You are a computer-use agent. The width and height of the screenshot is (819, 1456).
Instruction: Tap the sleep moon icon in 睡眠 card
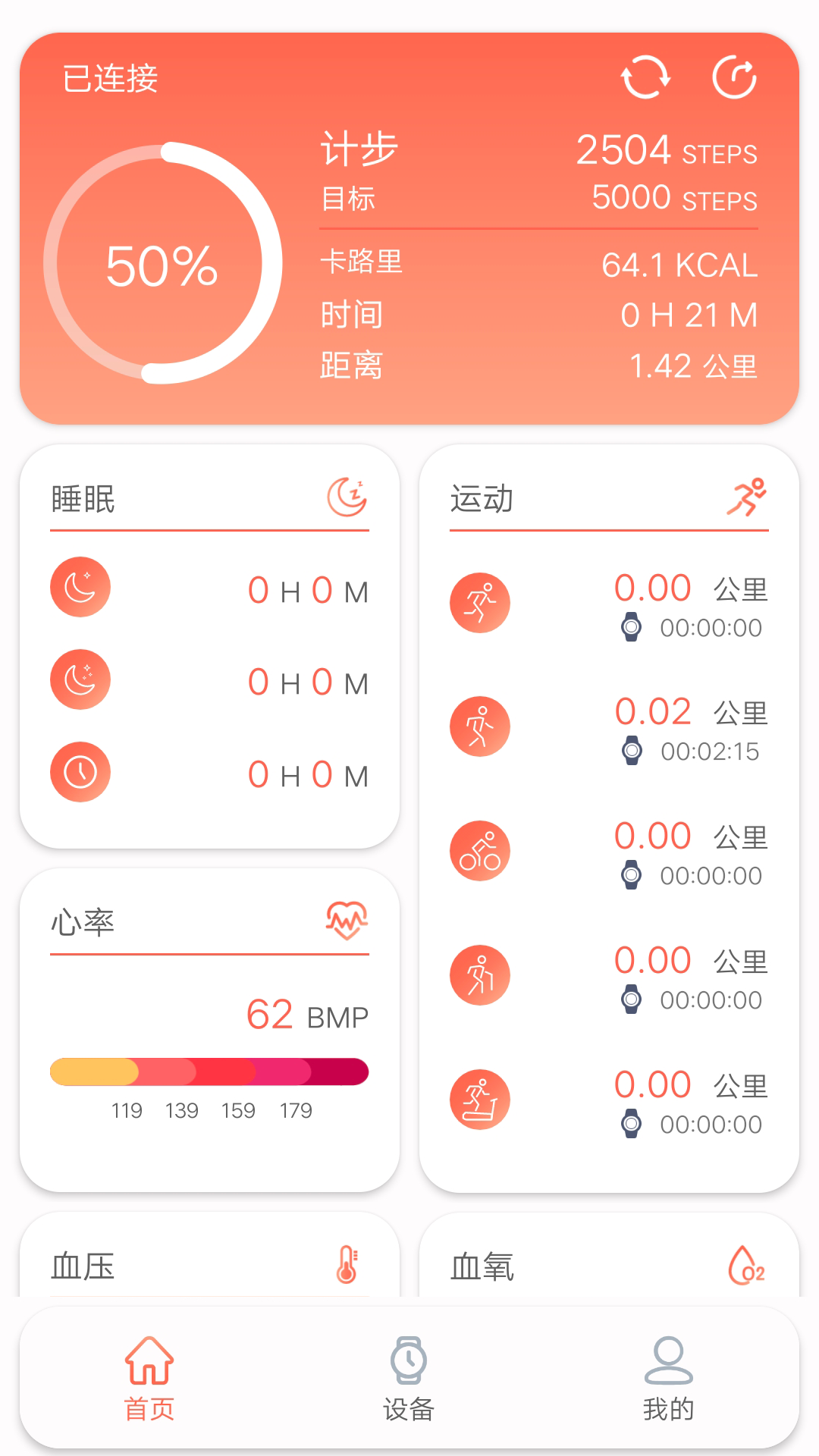pyautogui.click(x=80, y=586)
